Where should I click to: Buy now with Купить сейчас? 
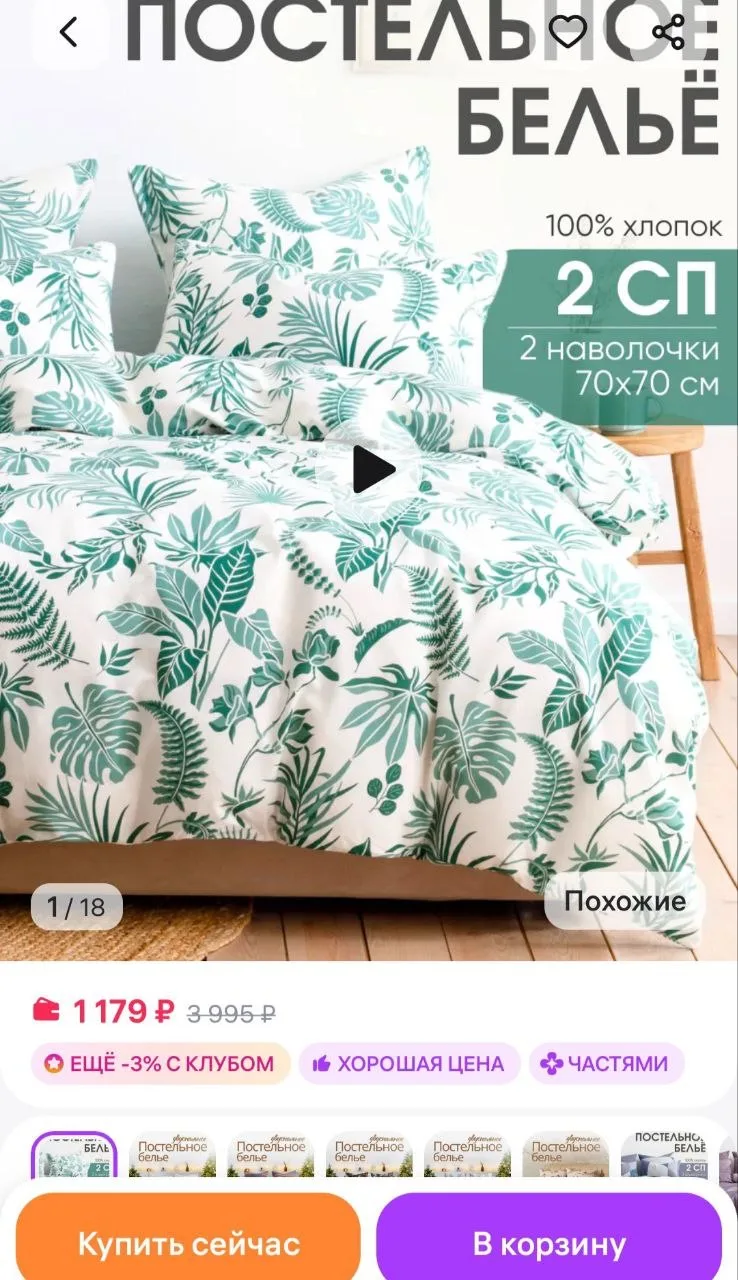tap(188, 1244)
